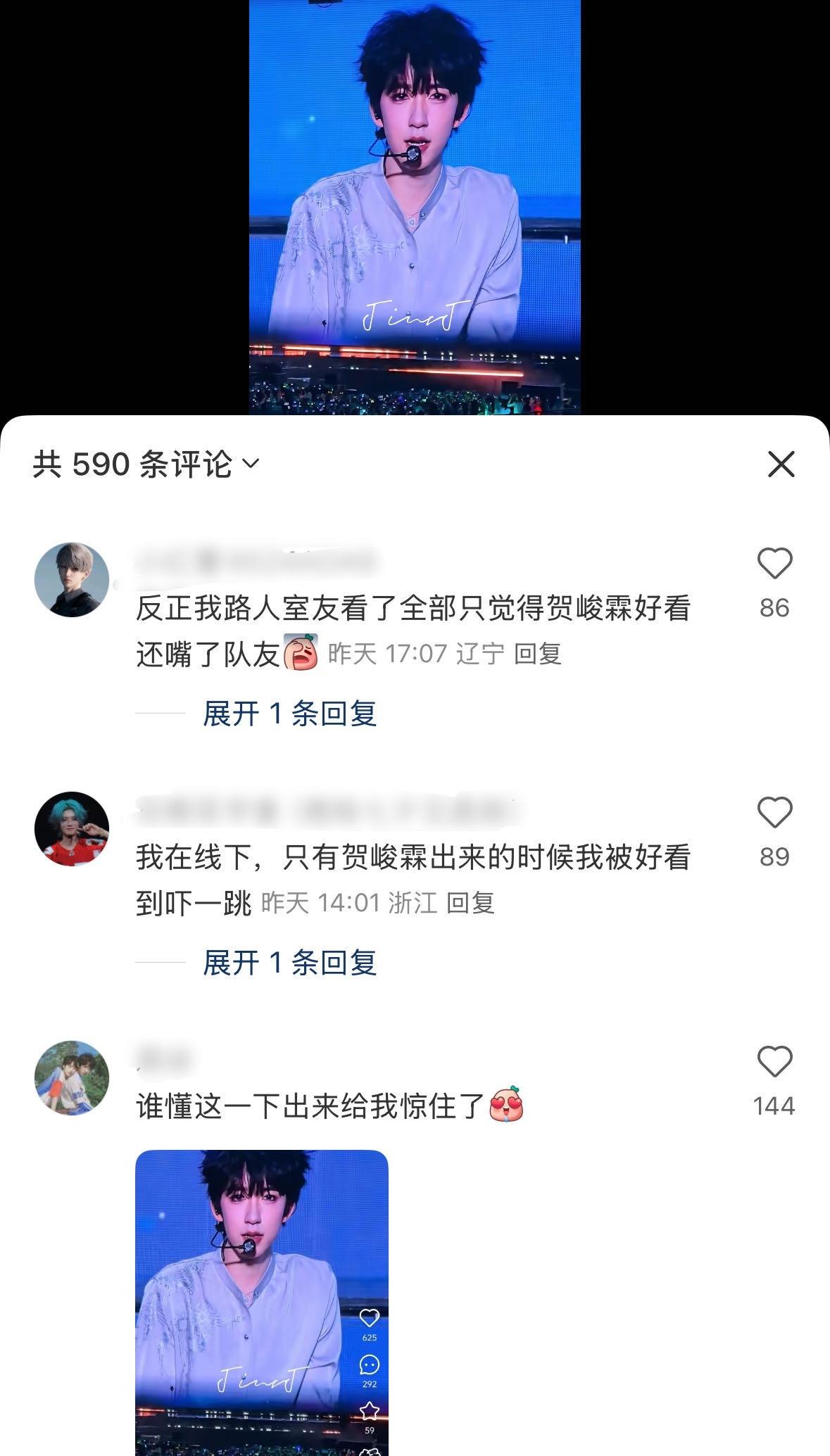This screenshot has height=1456, width=830.
Task: View profile of the teal-haired avatar commenter
Action: [72, 829]
